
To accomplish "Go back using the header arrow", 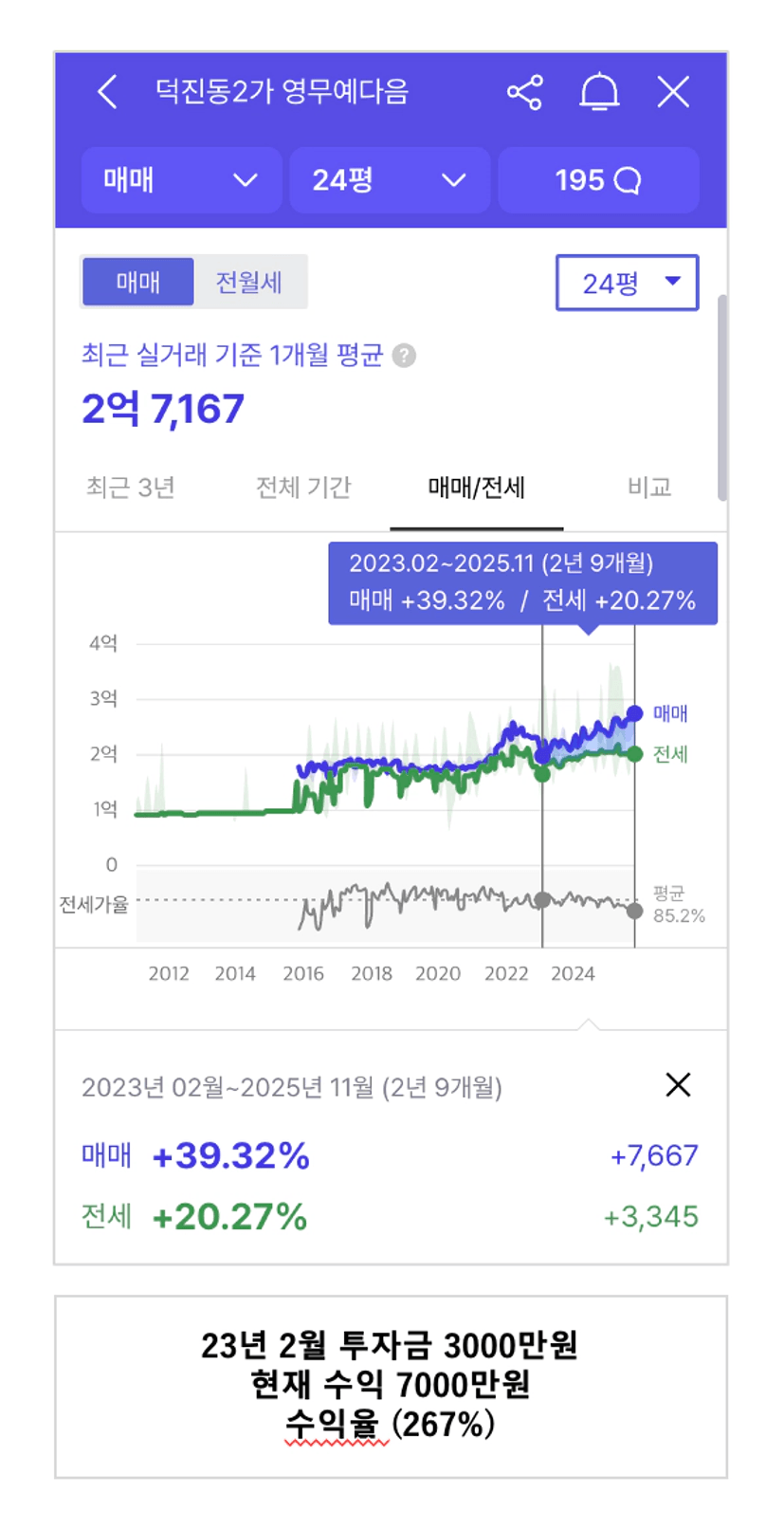I will [108, 92].
